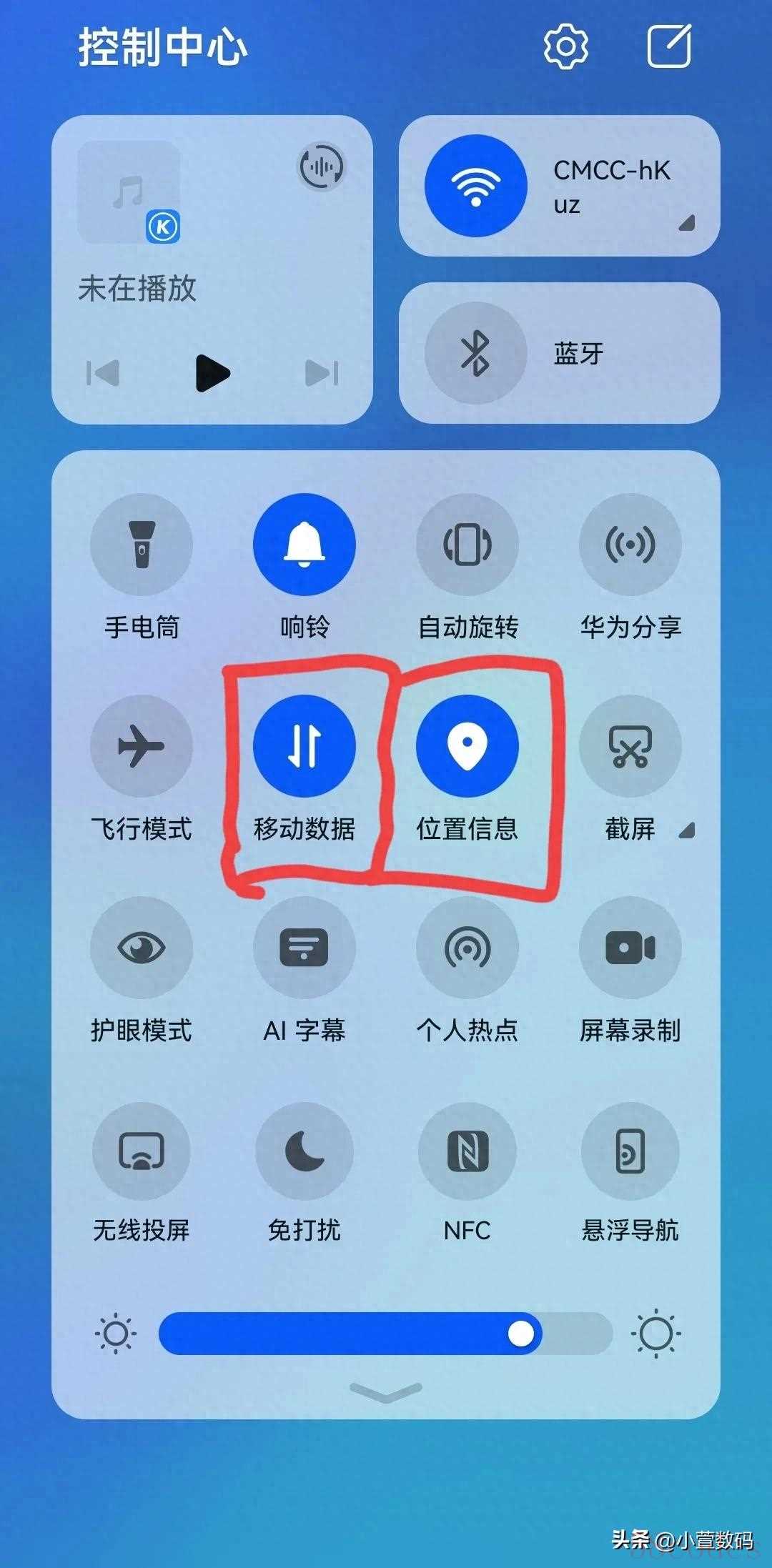Take a screenshot with 截屏

[630, 746]
